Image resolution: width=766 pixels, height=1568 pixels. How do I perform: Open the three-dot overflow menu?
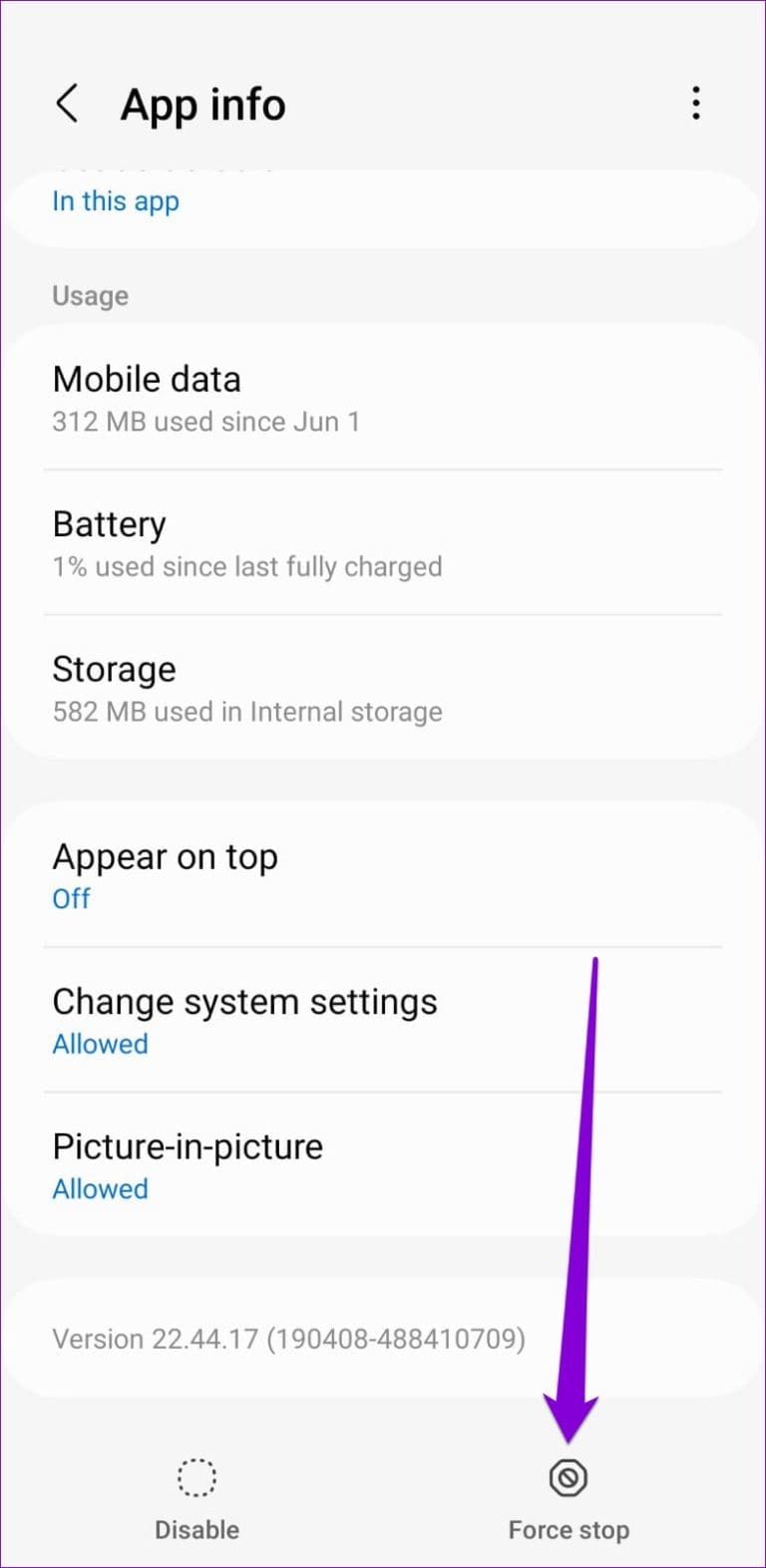pos(695,103)
